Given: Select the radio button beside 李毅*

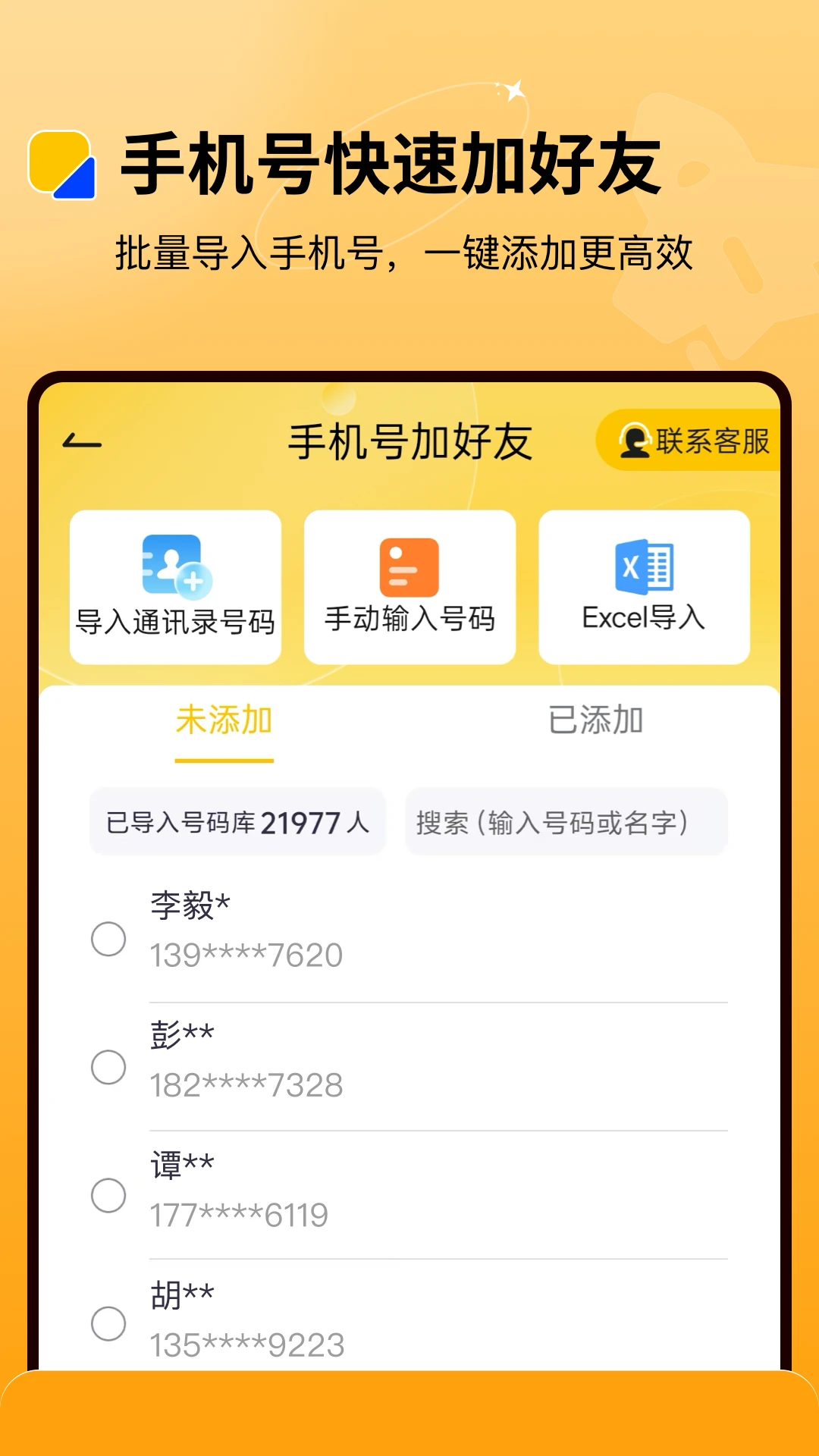Looking at the screenshot, I should (x=109, y=939).
